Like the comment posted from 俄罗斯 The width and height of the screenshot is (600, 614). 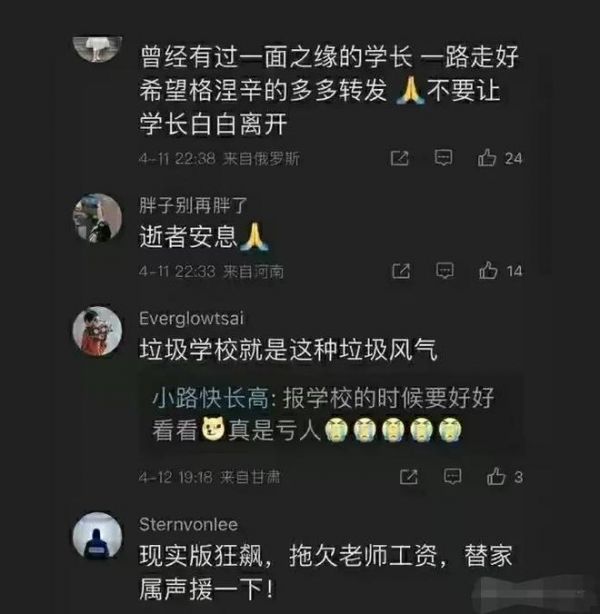point(489,158)
